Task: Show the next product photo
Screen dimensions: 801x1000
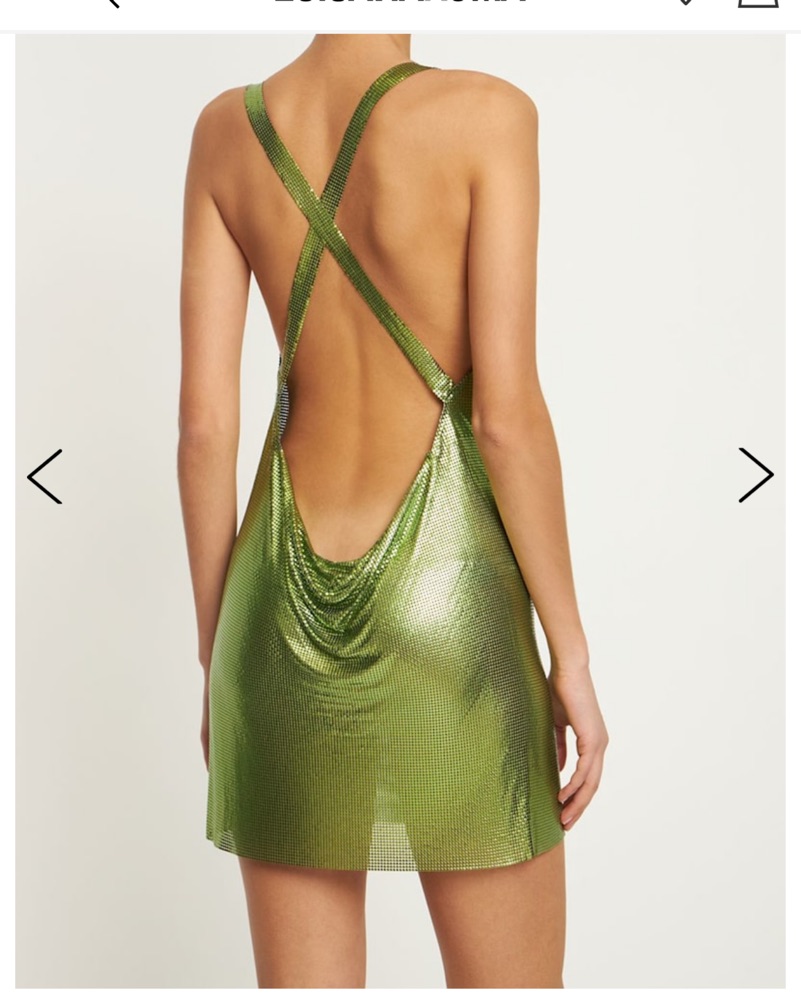Action: click(x=755, y=475)
